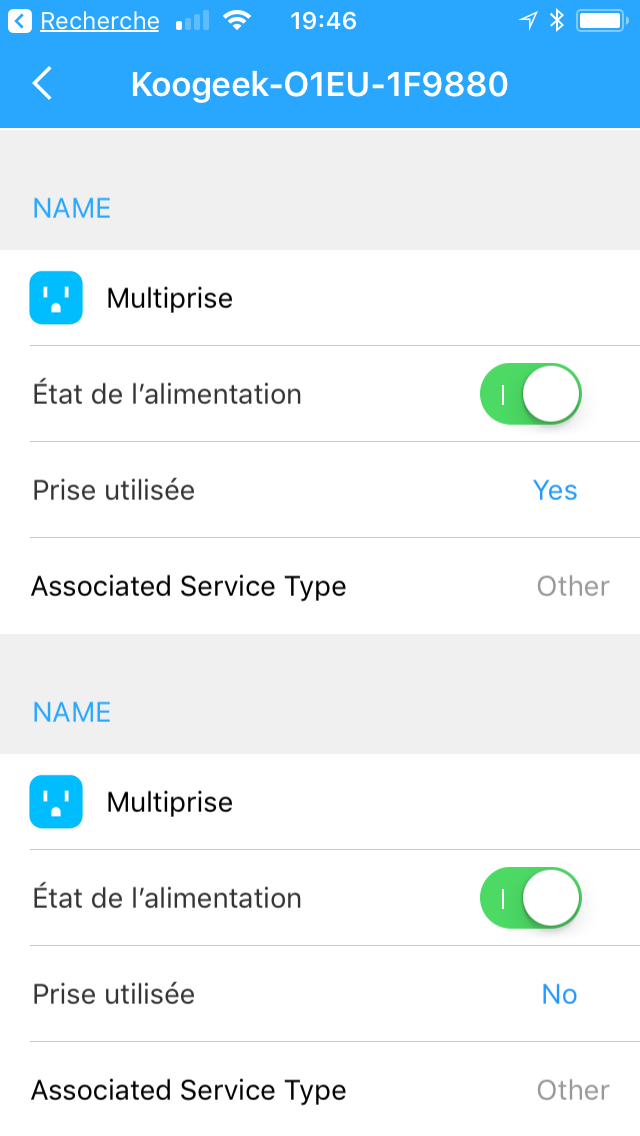The height and width of the screenshot is (1136, 640).
Task: Open second Associated Service Type row
Action: click(320, 1090)
